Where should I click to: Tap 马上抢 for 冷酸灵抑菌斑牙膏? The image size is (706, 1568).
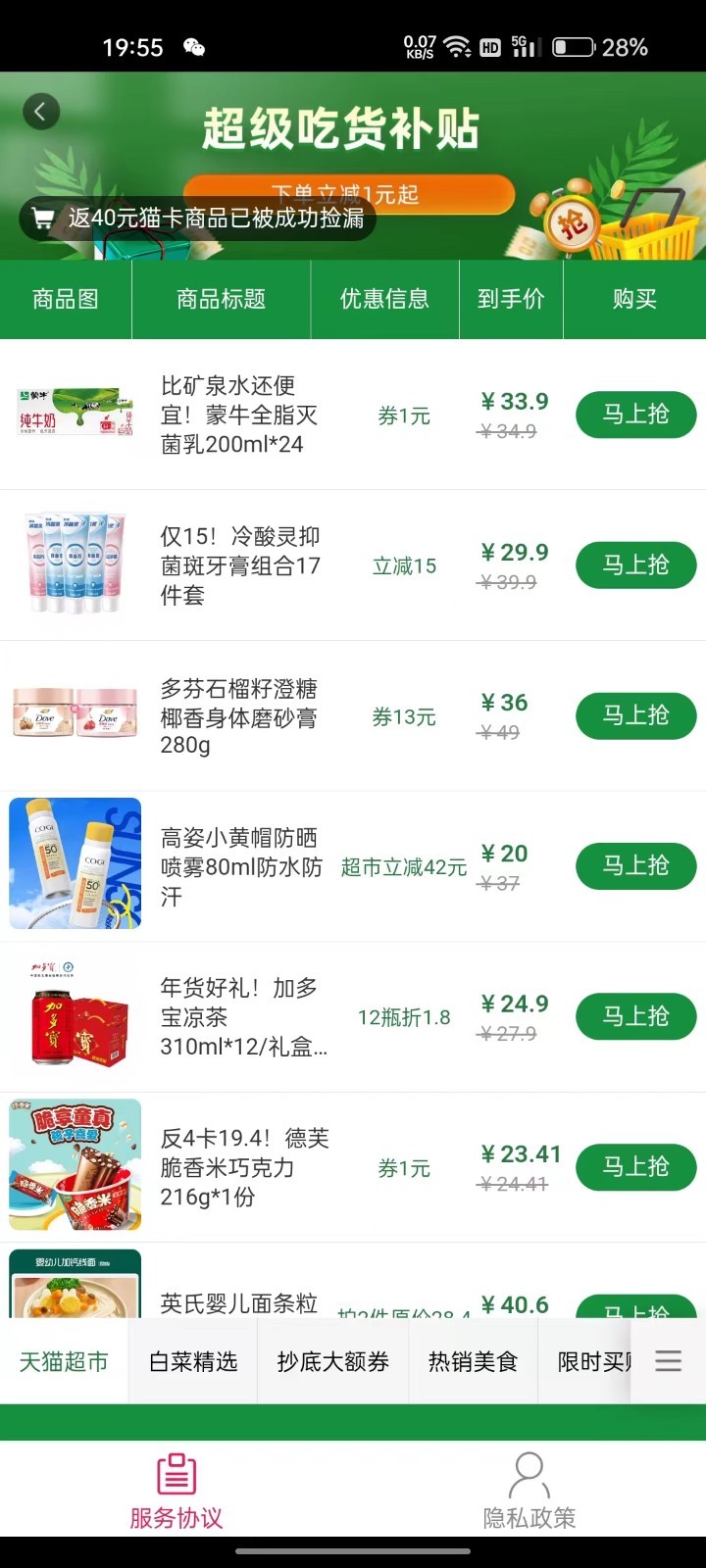point(635,565)
